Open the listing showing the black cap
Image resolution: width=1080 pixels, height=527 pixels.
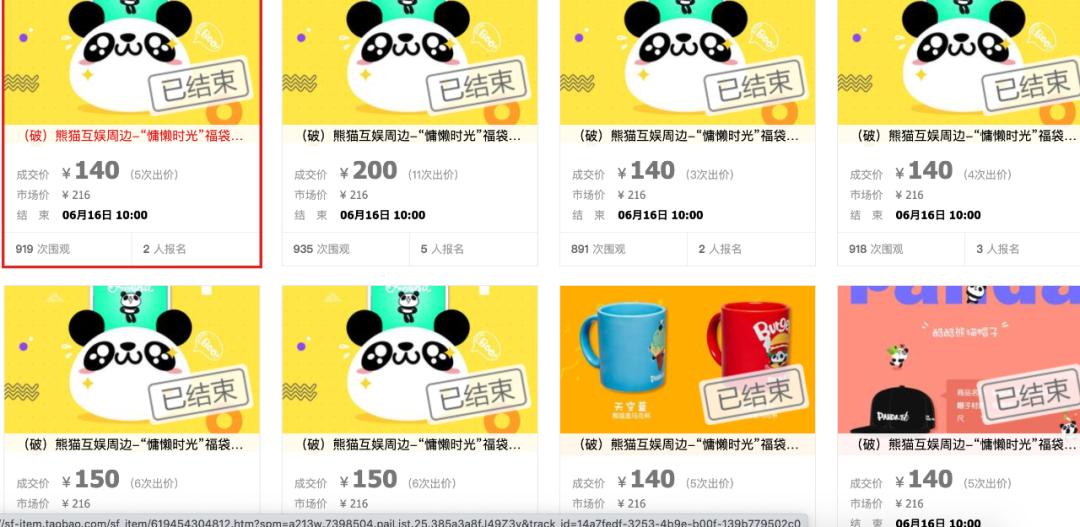(x=958, y=360)
